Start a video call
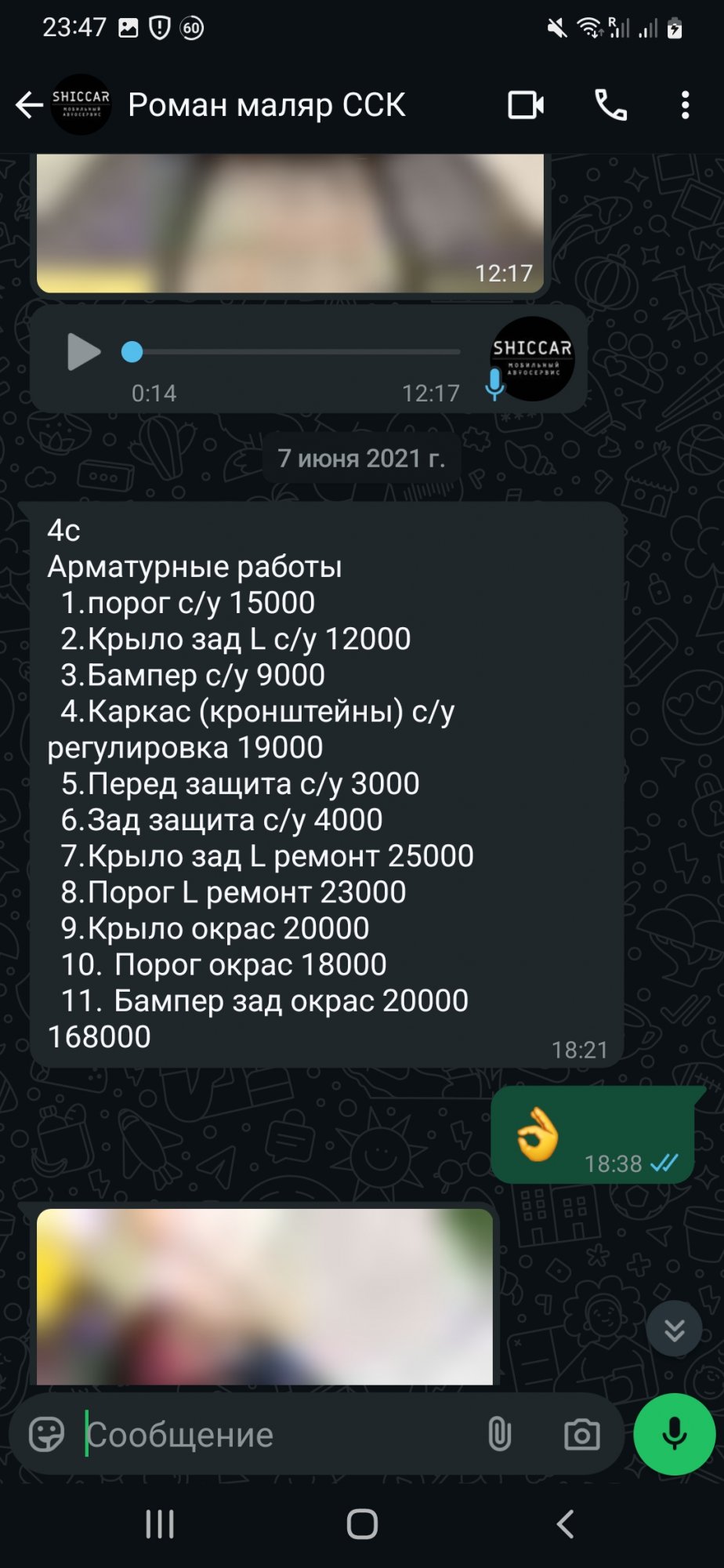Image resolution: width=724 pixels, height=1568 pixels. coord(526,105)
